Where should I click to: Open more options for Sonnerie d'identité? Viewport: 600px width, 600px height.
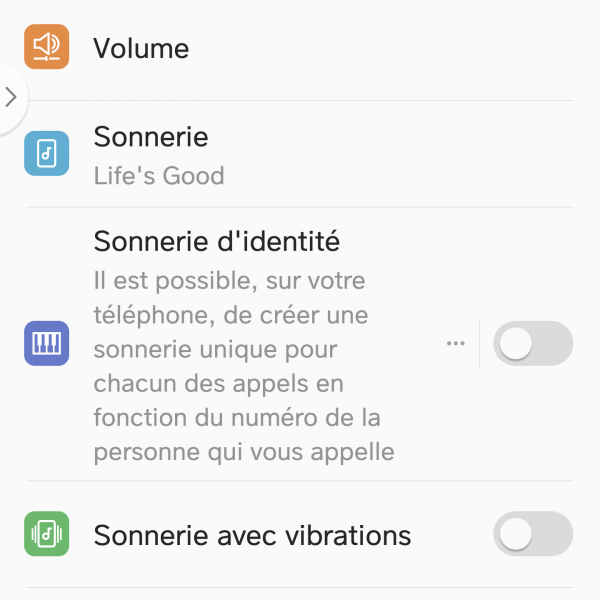pyautogui.click(x=456, y=344)
